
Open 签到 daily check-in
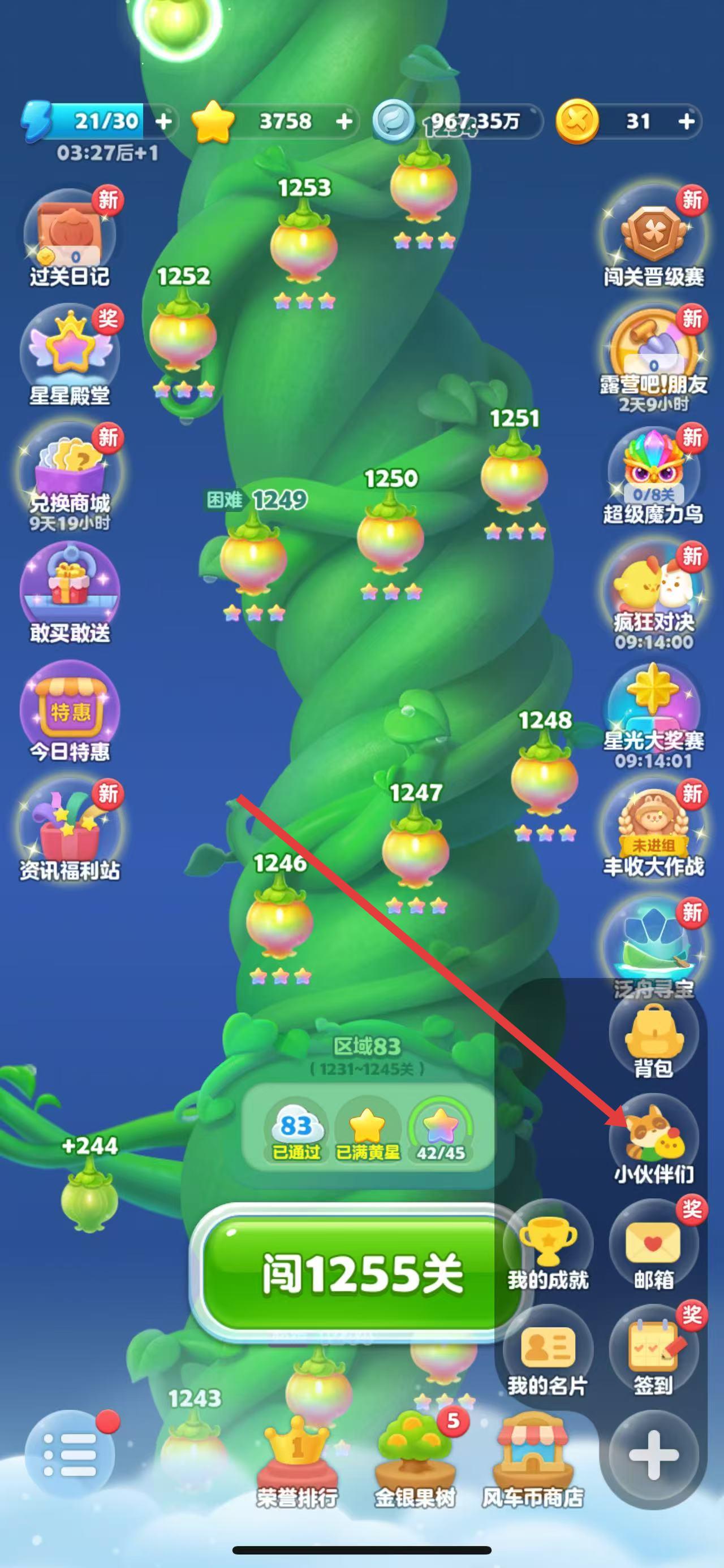click(653, 1349)
